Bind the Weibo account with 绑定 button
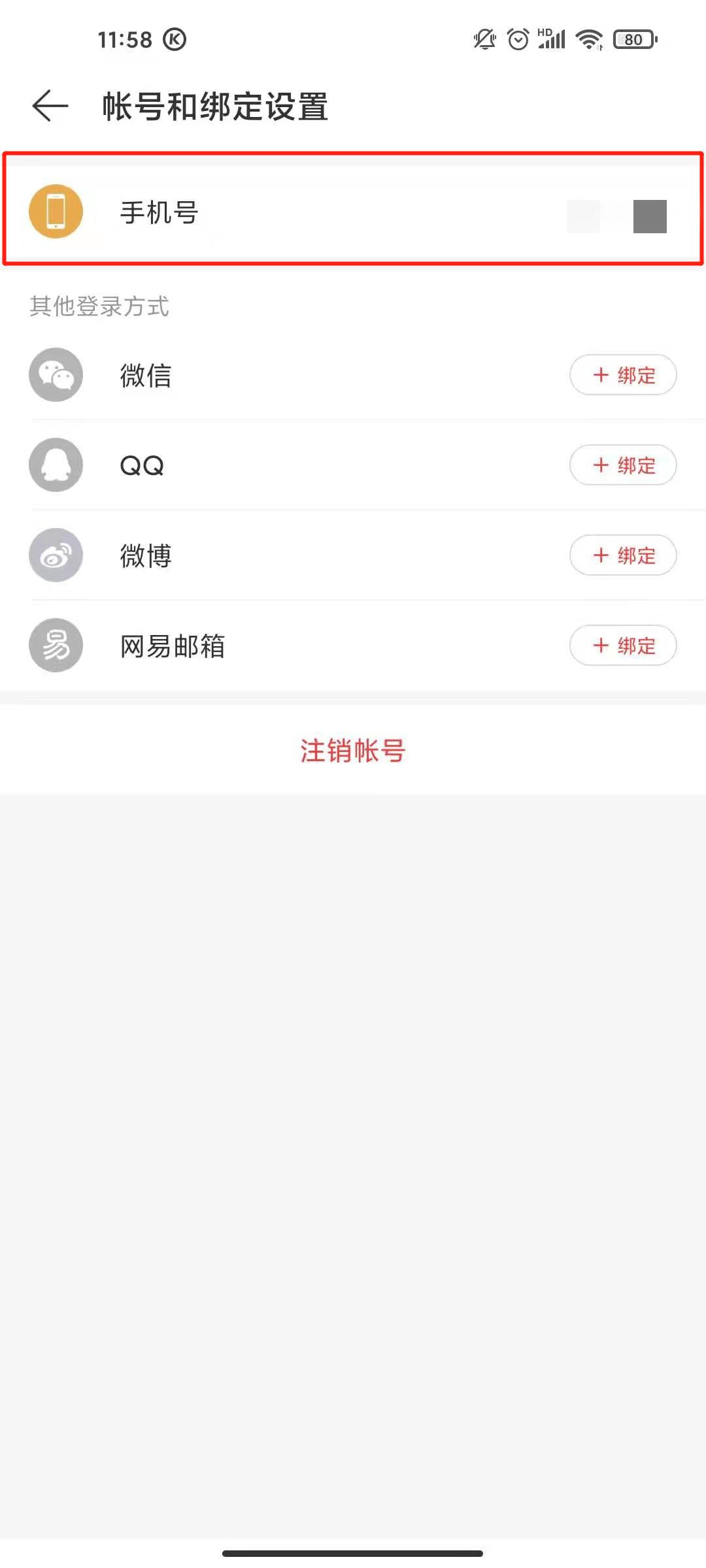This screenshot has height=1568, width=706. [x=622, y=555]
